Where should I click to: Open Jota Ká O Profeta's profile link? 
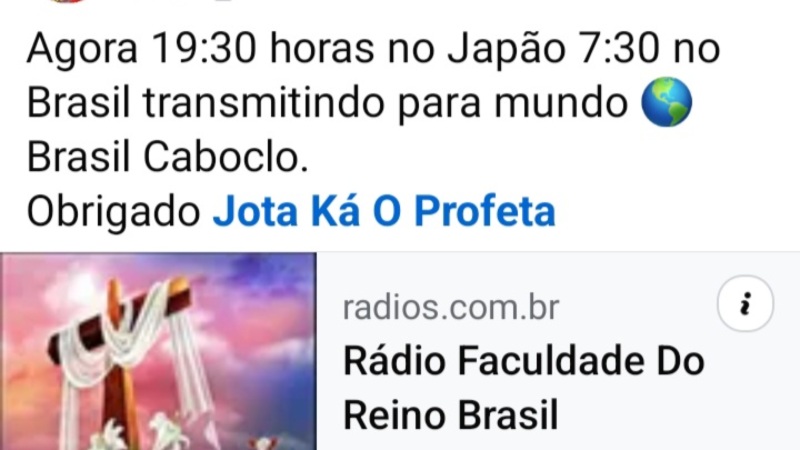pyautogui.click(x=384, y=212)
